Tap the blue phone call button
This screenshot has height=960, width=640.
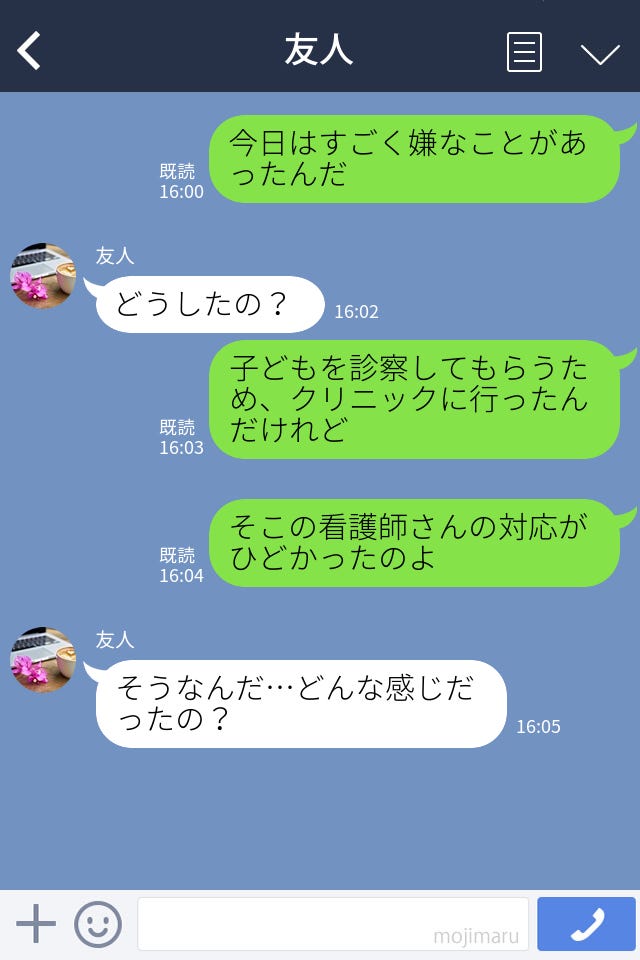pos(586,923)
